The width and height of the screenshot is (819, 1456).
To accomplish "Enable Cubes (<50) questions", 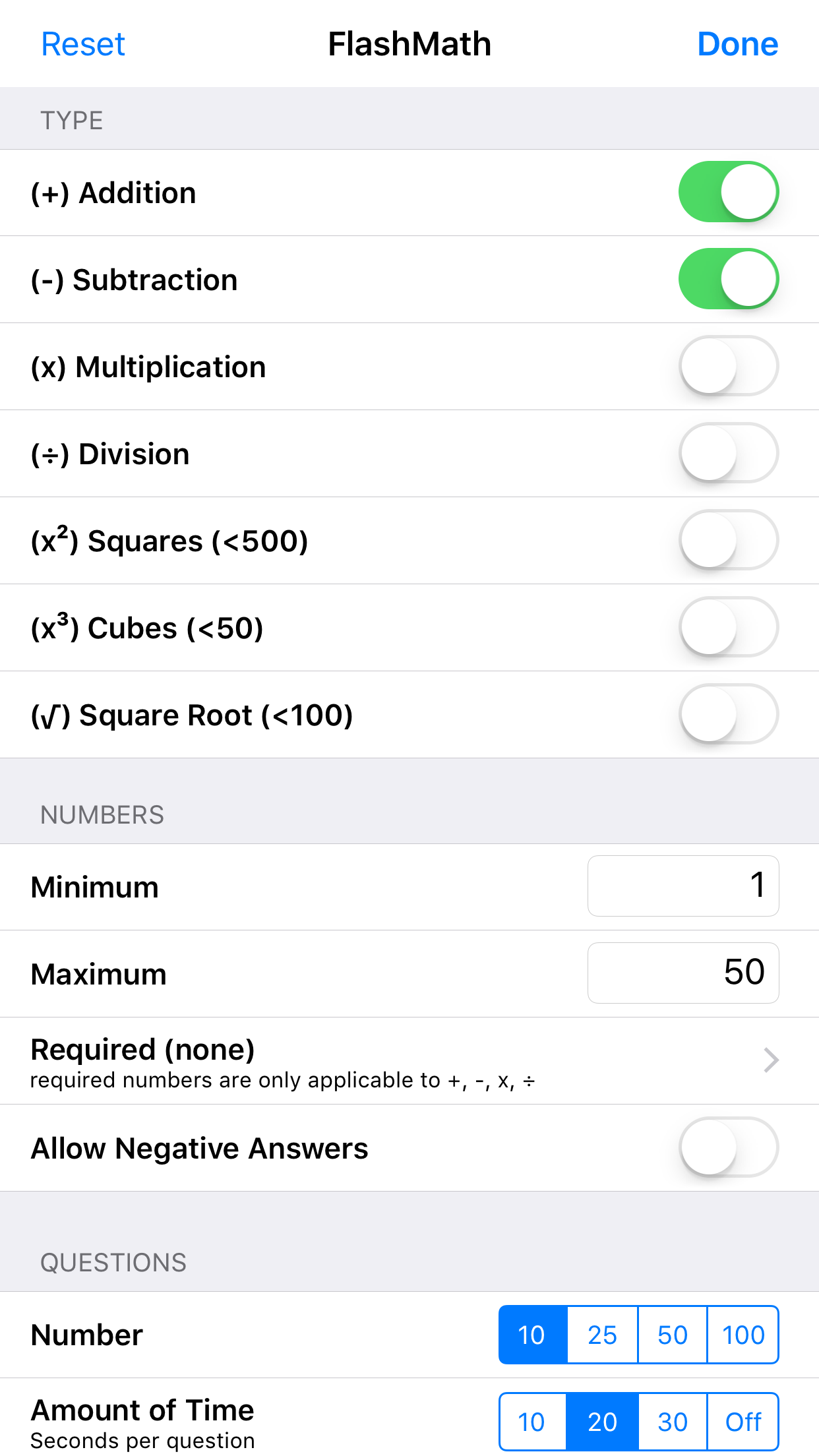I will click(729, 627).
